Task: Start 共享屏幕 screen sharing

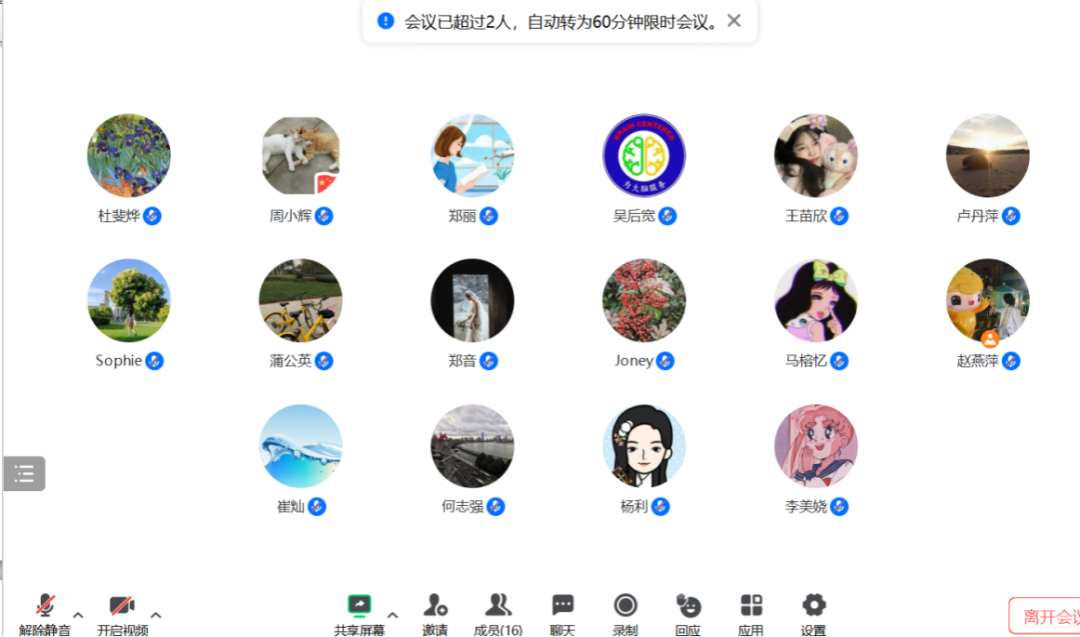Action: coord(359,611)
